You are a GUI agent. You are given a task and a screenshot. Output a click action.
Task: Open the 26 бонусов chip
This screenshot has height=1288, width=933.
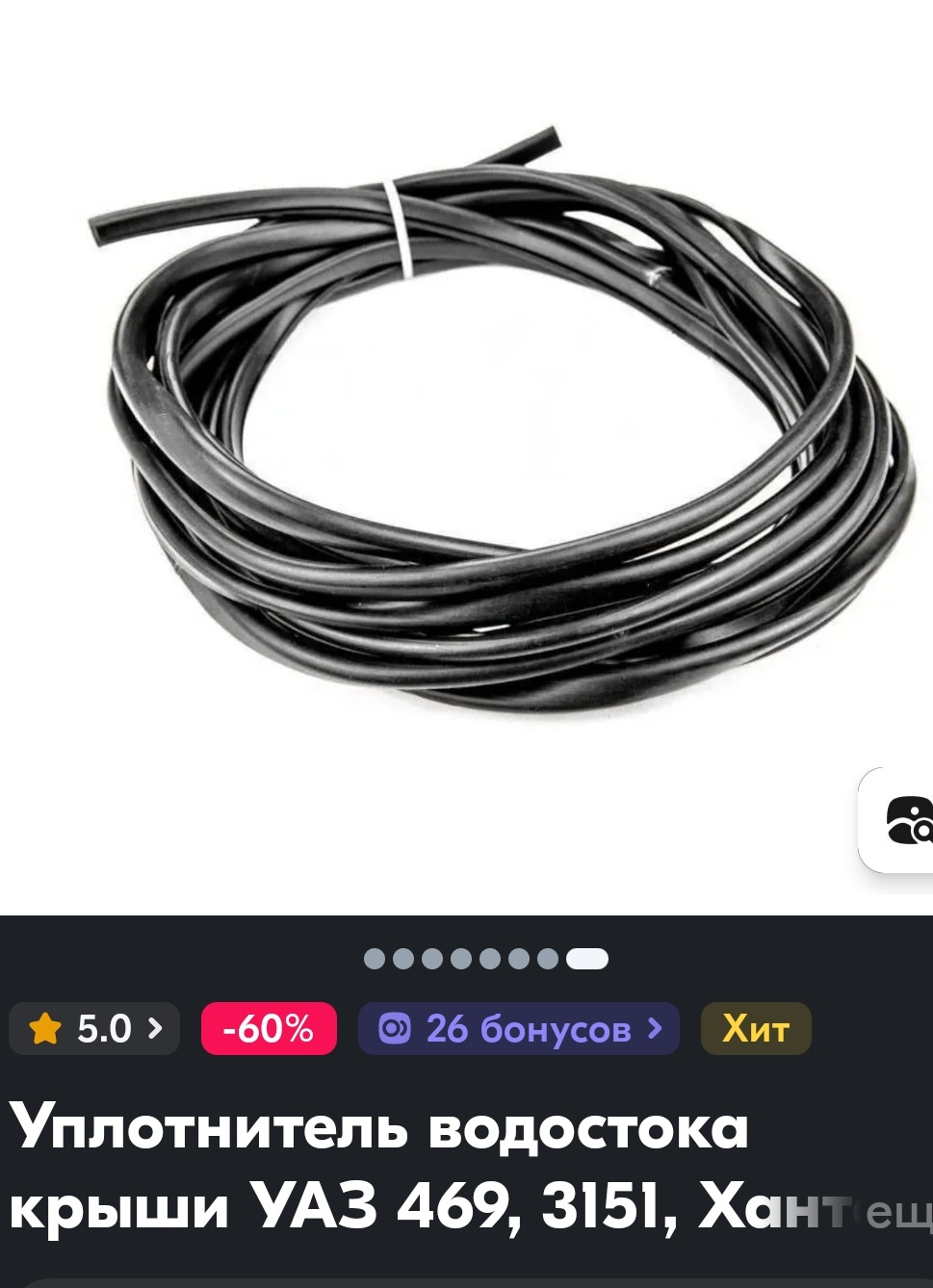518,1029
